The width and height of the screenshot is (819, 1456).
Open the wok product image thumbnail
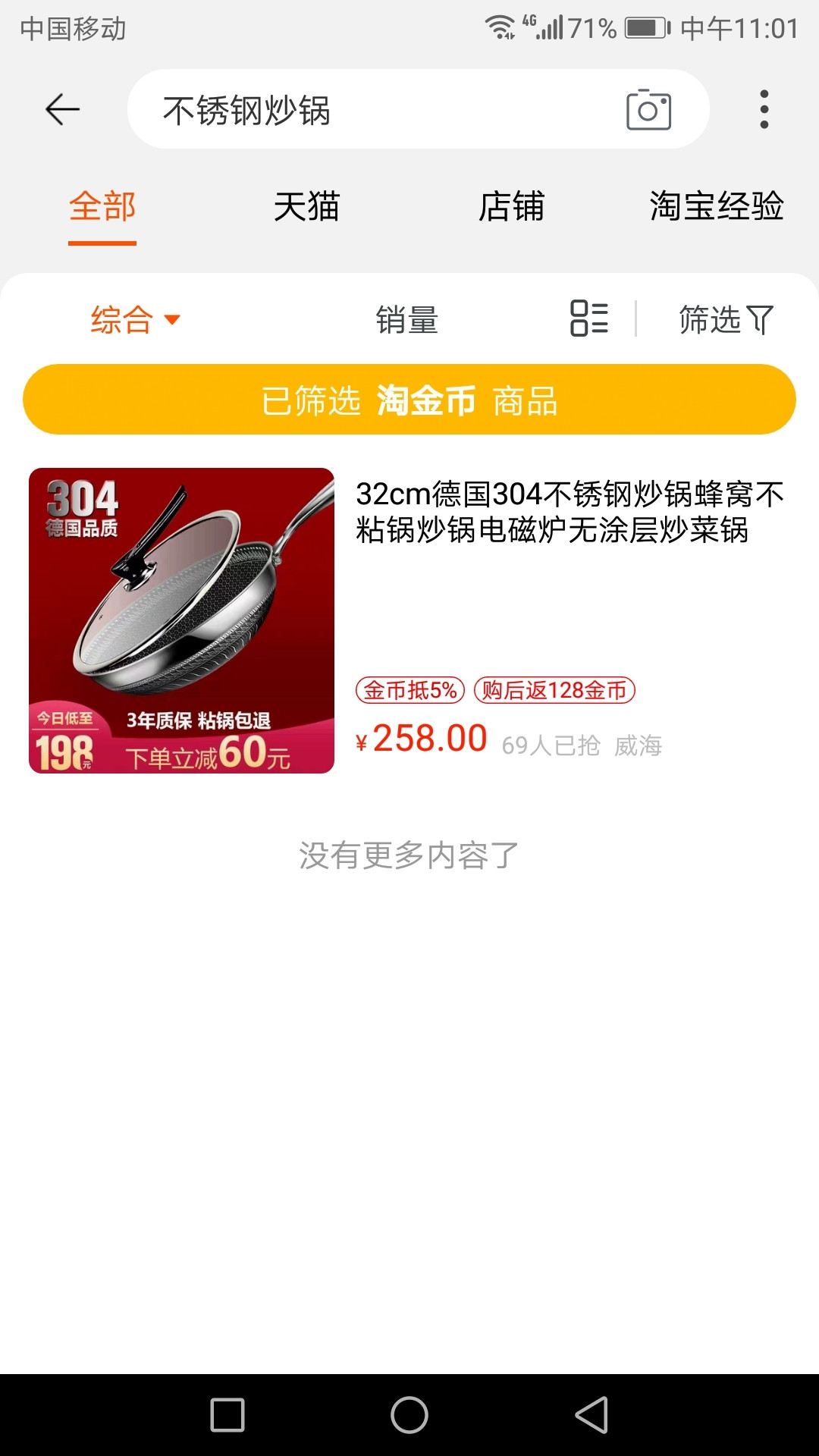(x=180, y=622)
